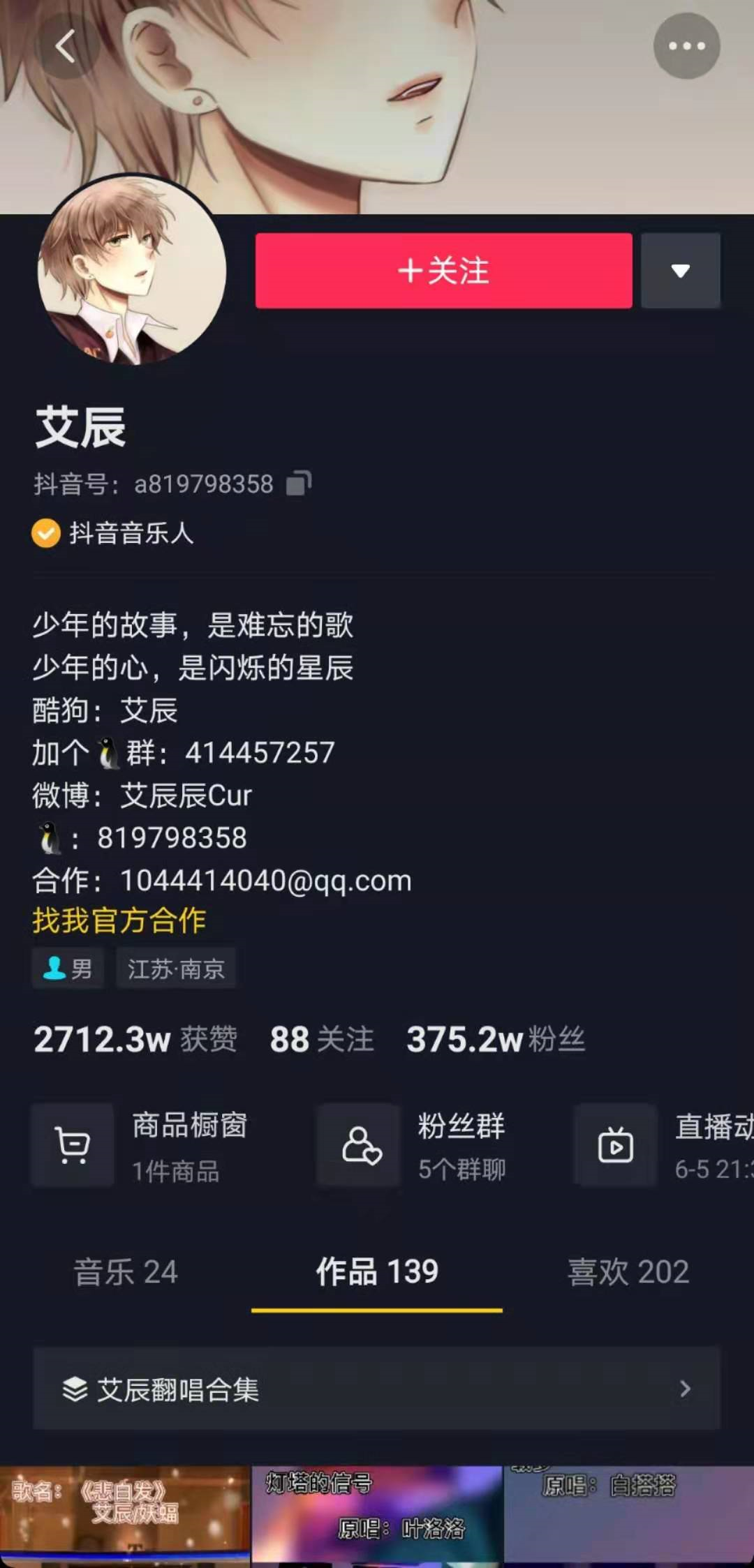This screenshot has height=1568, width=754.
Task: Switch to the 喜欢 202 tab
Action: (628, 1271)
